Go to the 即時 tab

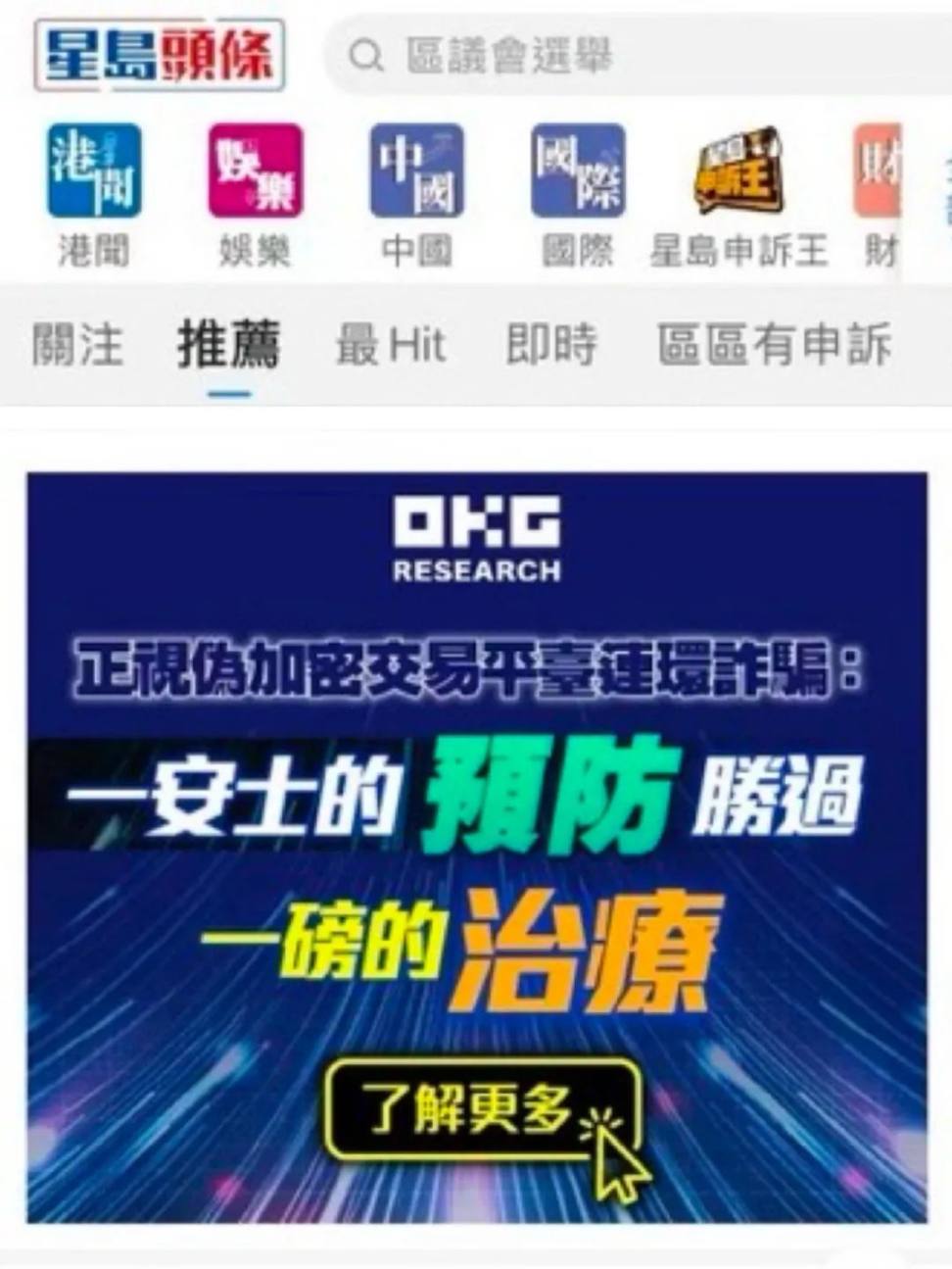(551, 345)
